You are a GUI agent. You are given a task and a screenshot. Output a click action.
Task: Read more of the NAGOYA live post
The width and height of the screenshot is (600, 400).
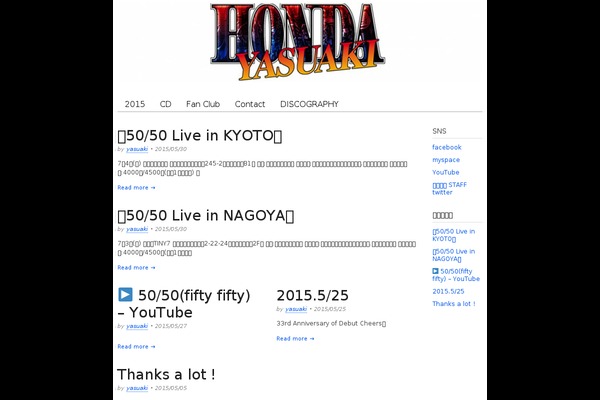136,267
